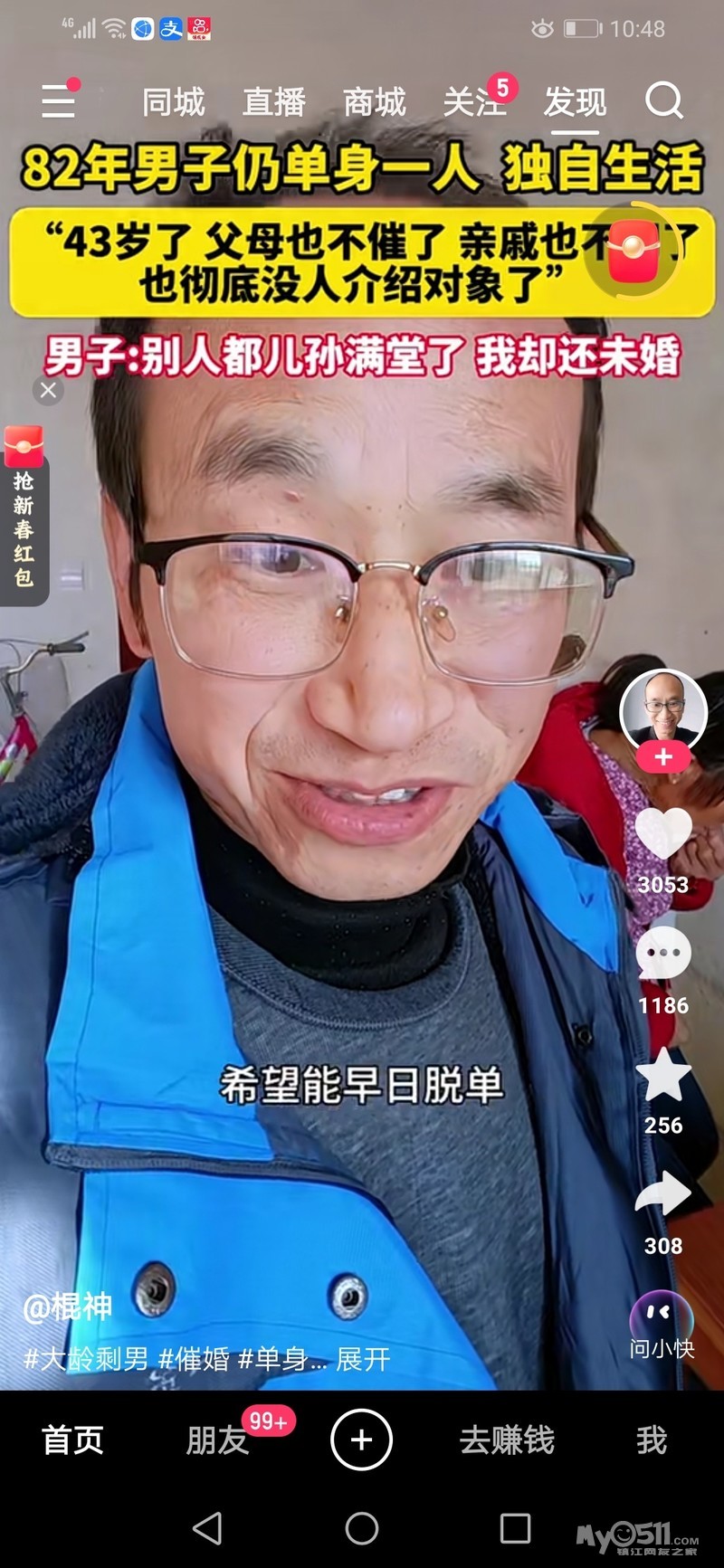Create a new video with the plus button

[x=361, y=1440]
